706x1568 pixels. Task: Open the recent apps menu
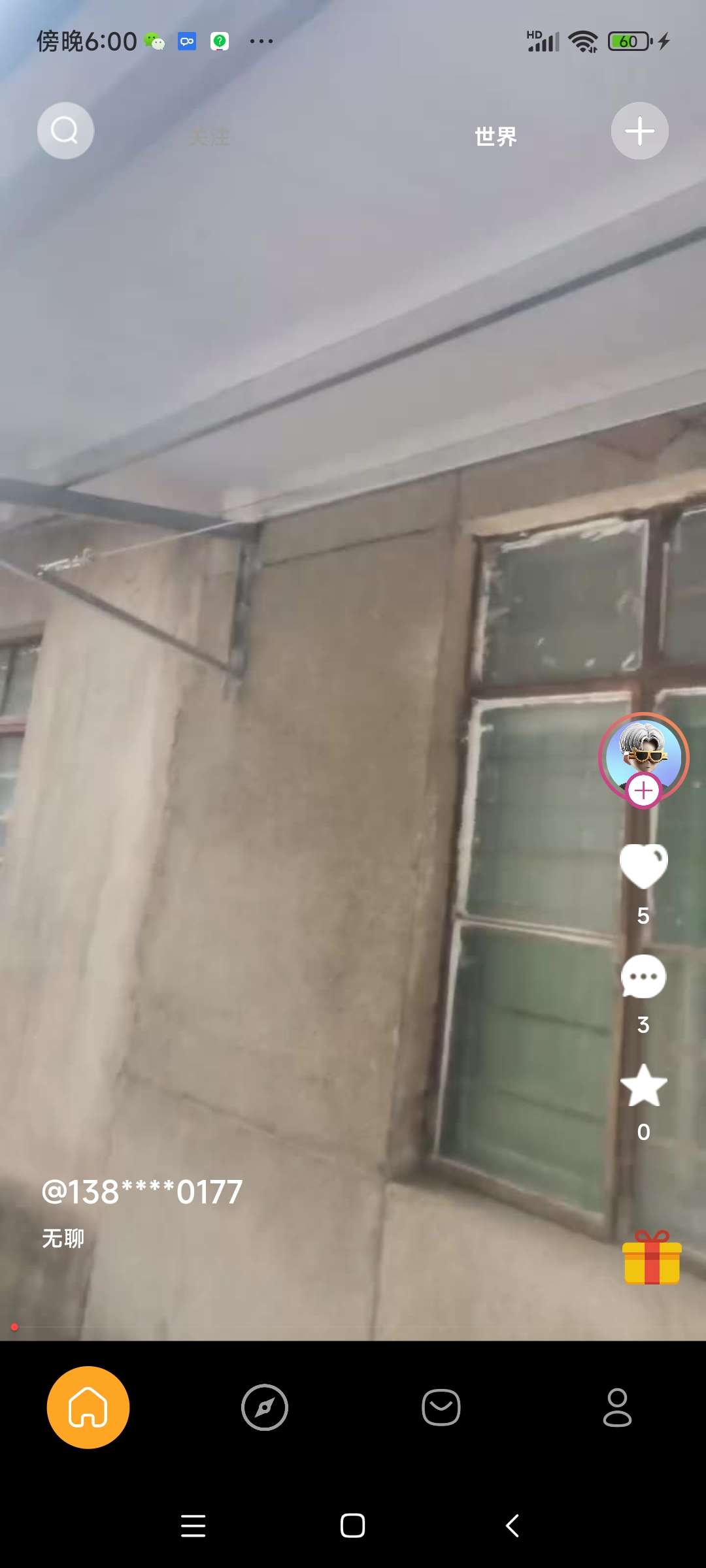(x=193, y=1526)
